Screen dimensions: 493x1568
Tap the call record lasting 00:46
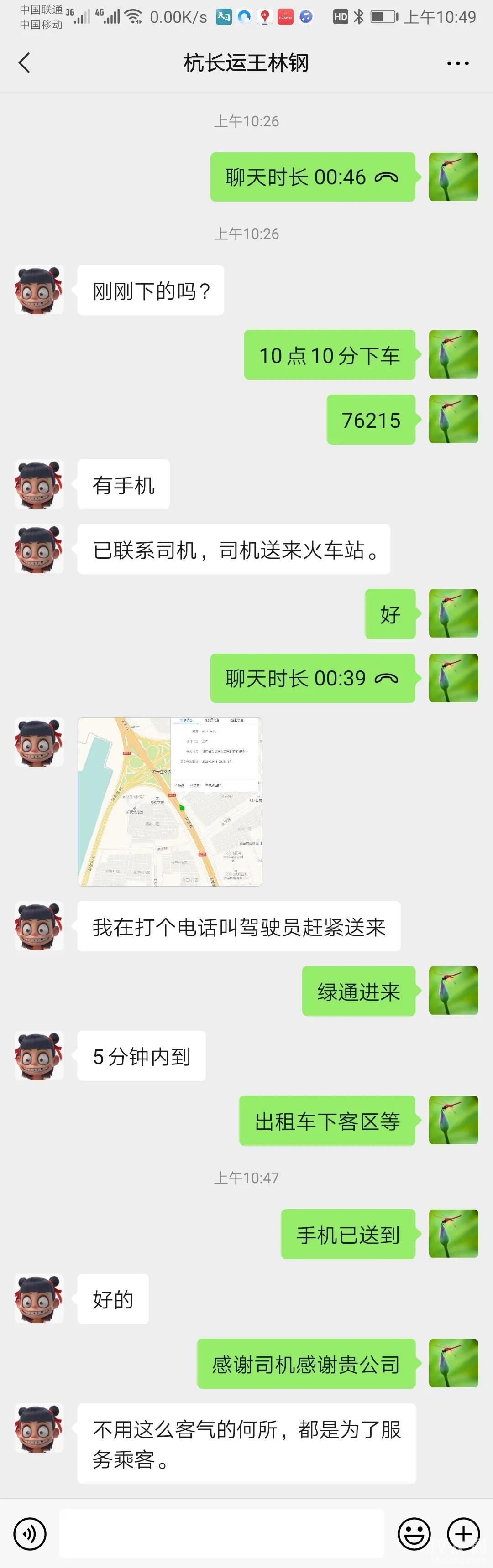(x=313, y=177)
